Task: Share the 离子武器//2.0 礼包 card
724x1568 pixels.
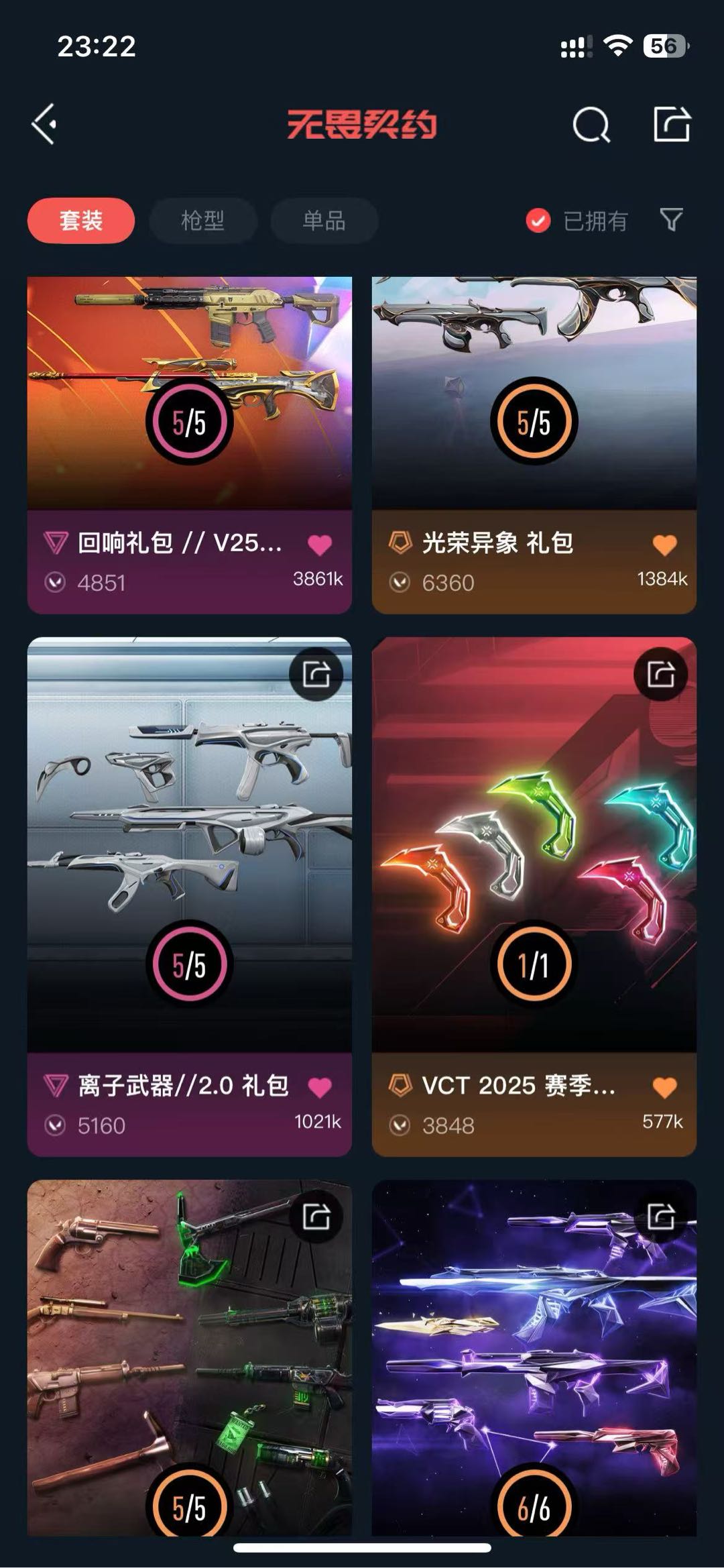Action: (316, 674)
